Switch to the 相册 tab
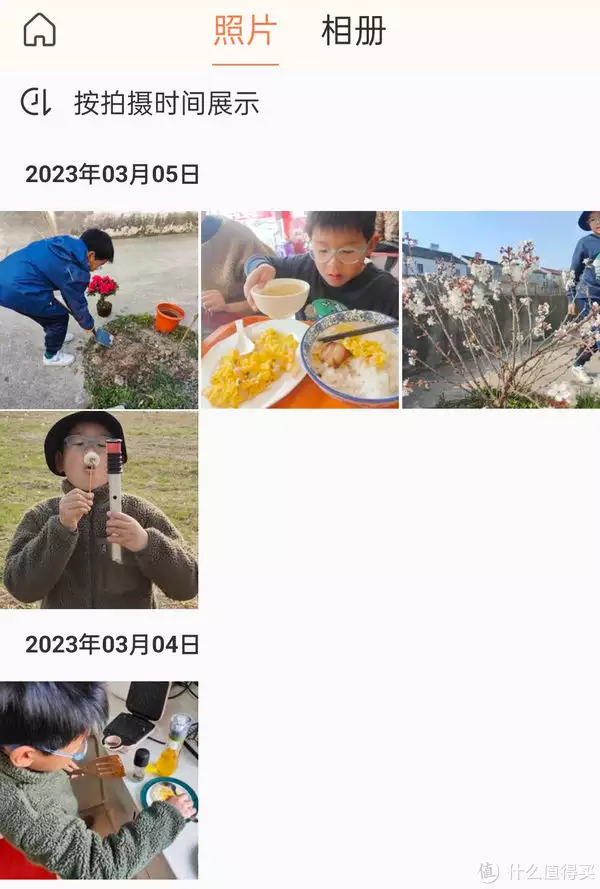The width and height of the screenshot is (600, 889). [x=353, y=31]
